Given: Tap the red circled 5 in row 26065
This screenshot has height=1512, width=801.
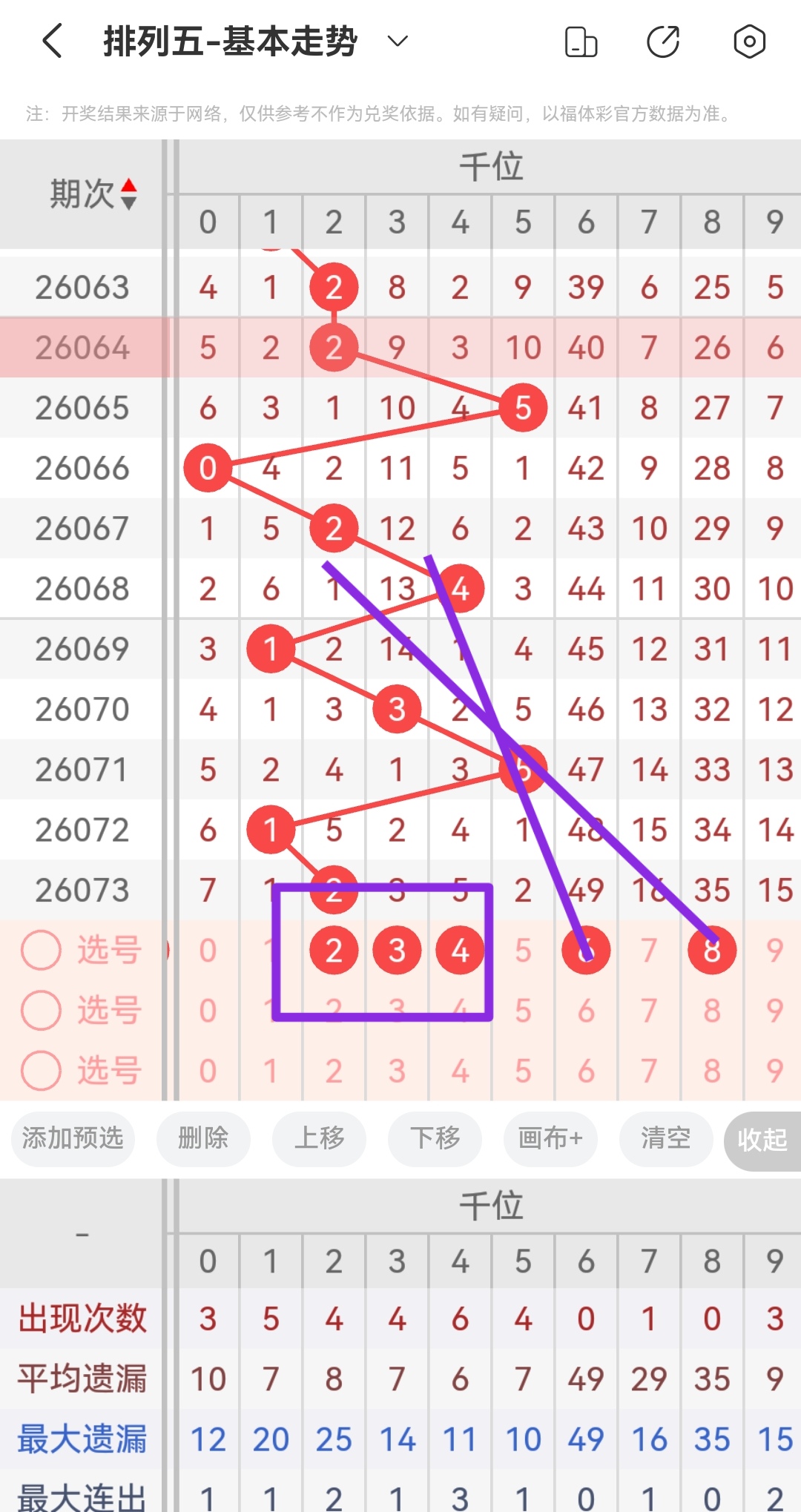Looking at the screenshot, I should point(523,406).
